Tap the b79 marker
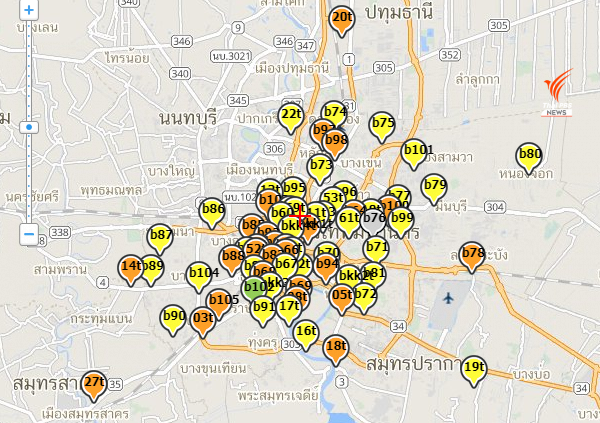Screen dimensions: 600x423 (x=433, y=185)
